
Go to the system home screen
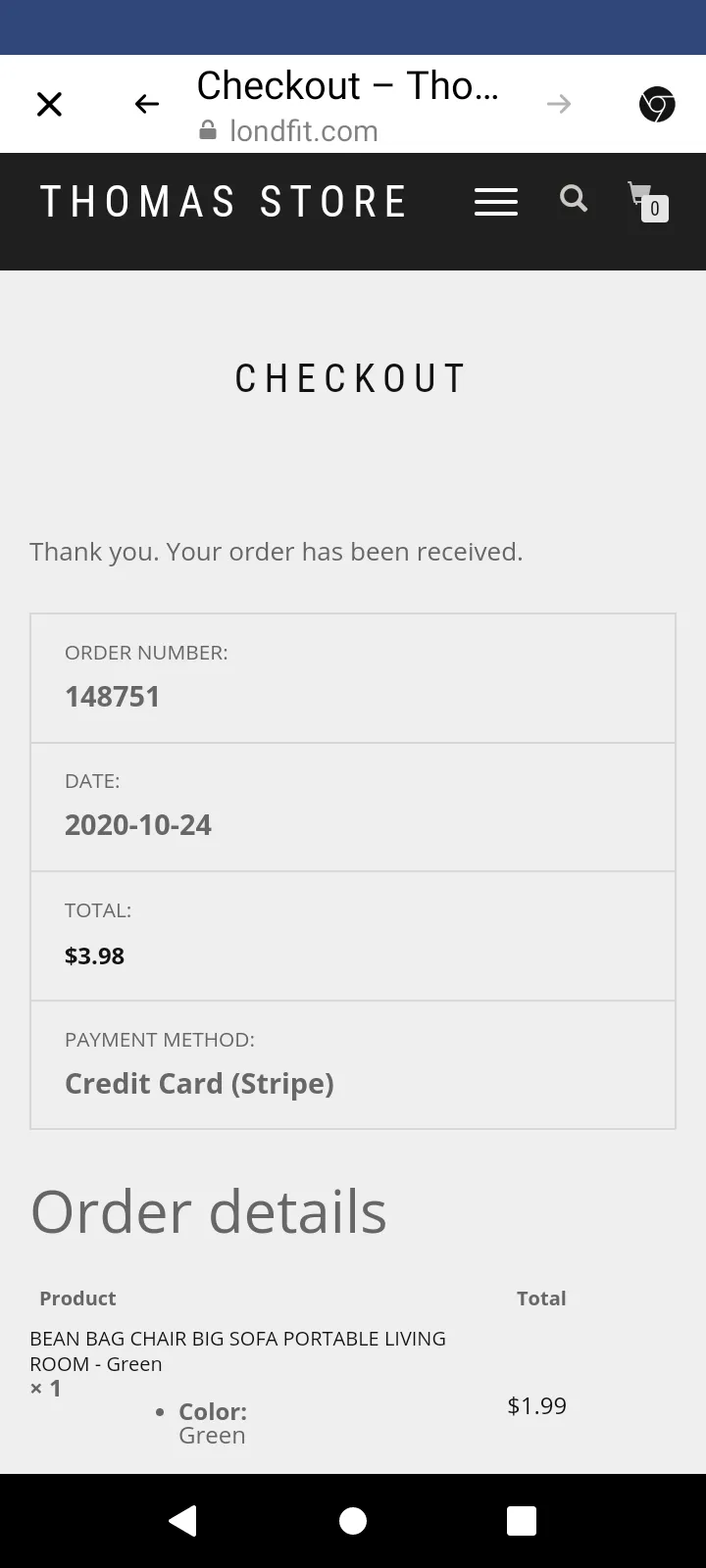353,1520
